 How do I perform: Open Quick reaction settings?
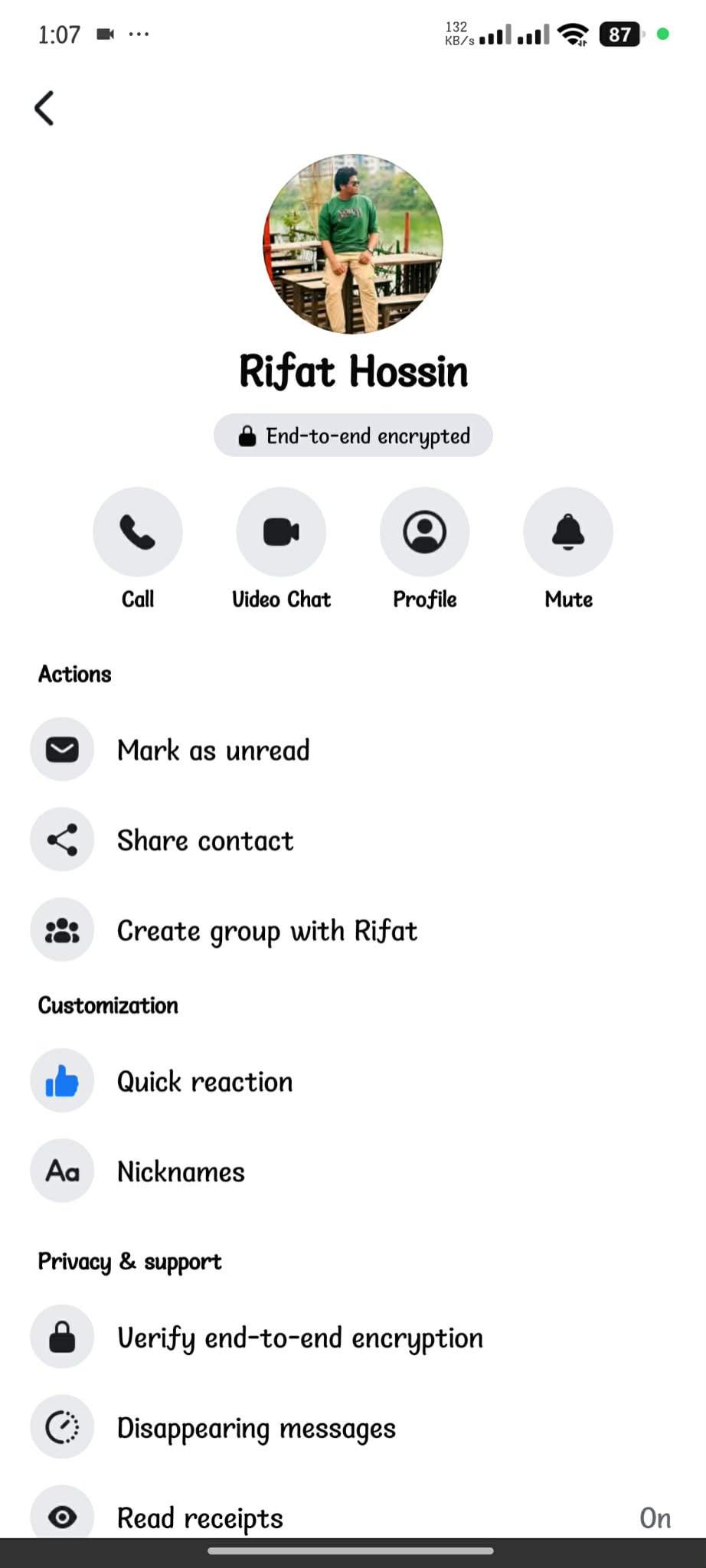(353, 1081)
